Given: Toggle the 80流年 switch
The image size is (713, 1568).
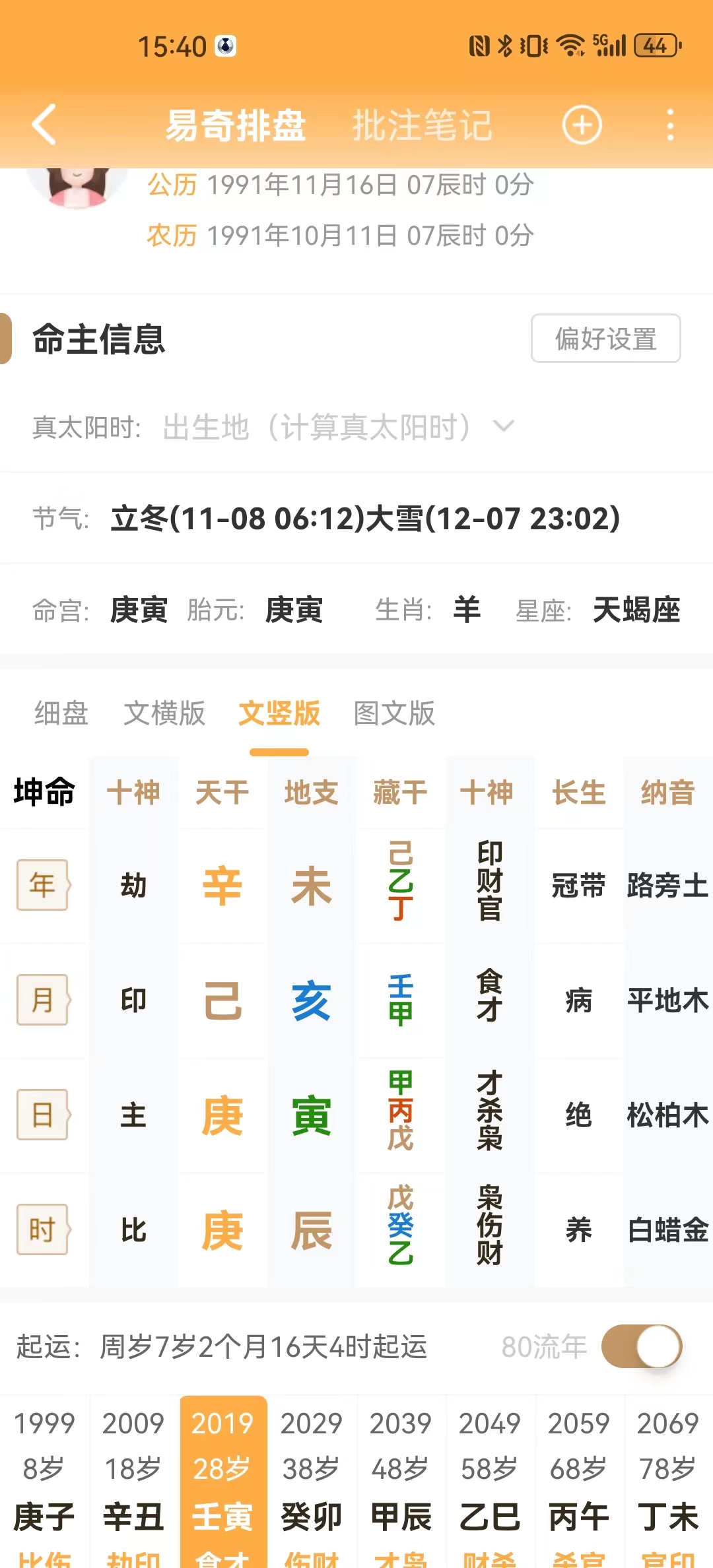Looking at the screenshot, I should [641, 1346].
